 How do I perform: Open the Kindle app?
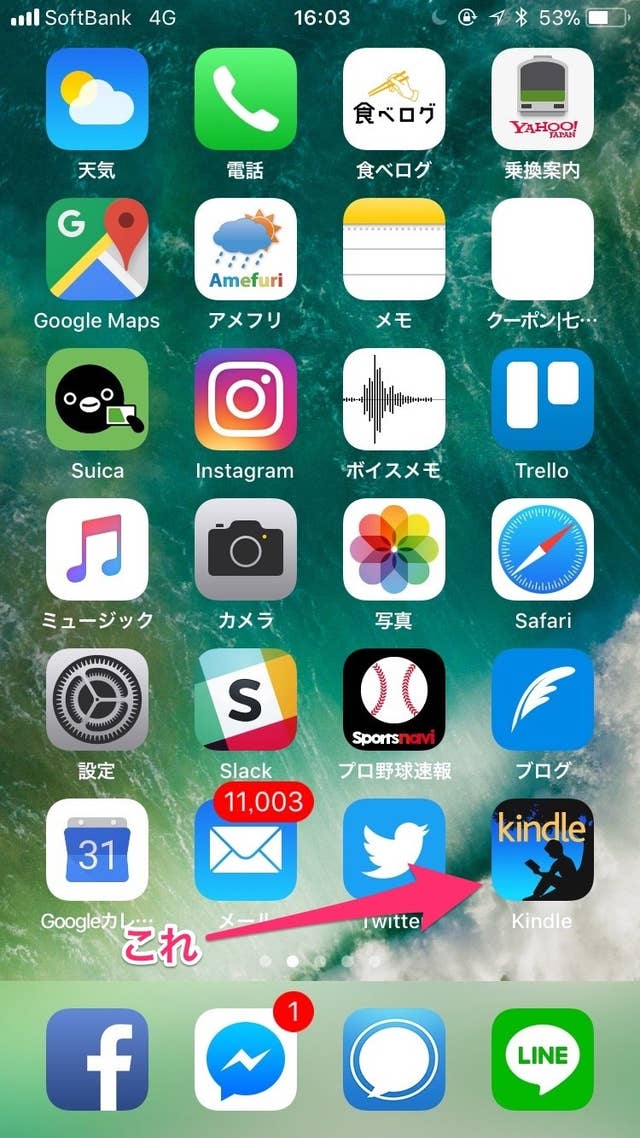pyautogui.click(x=542, y=849)
